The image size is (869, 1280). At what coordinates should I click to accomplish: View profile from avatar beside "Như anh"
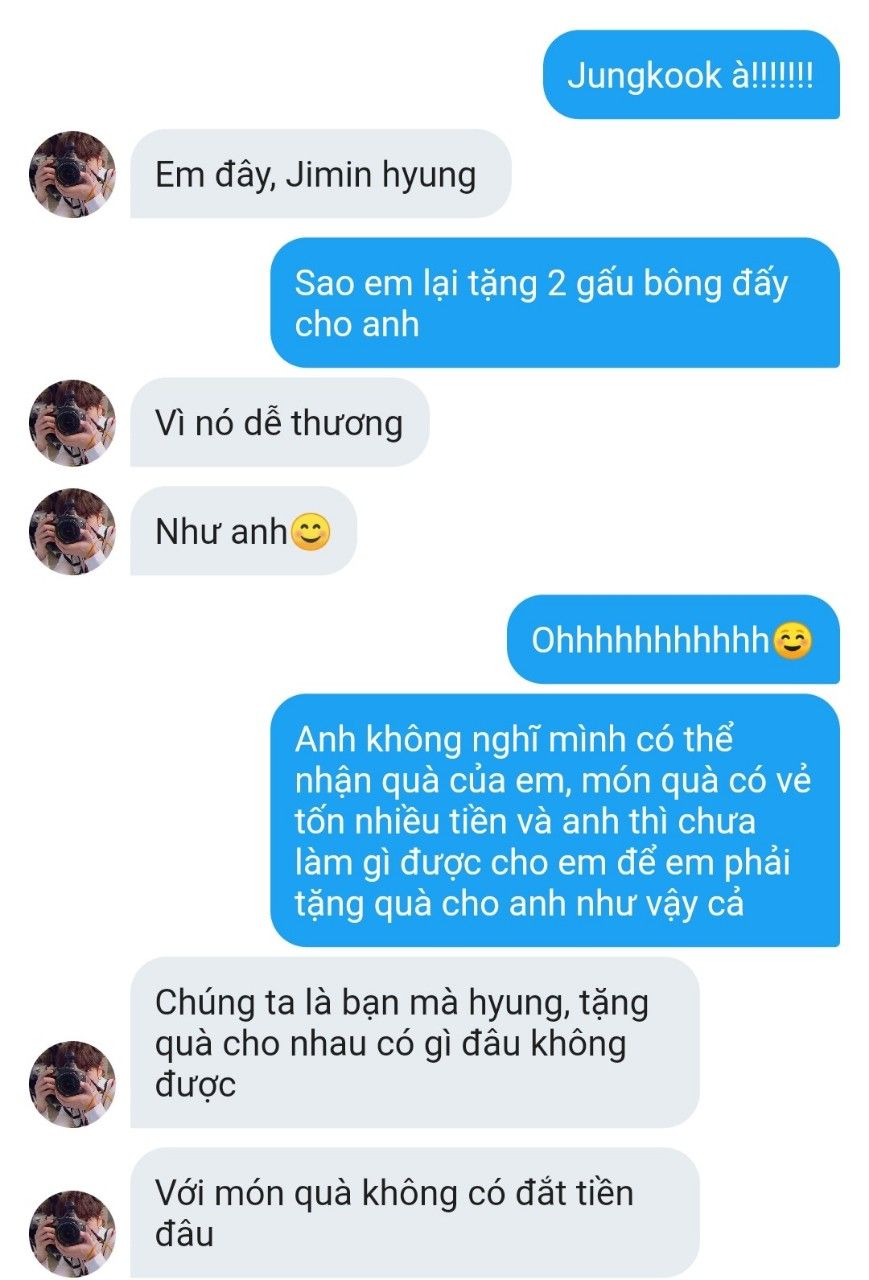point(72,531)
